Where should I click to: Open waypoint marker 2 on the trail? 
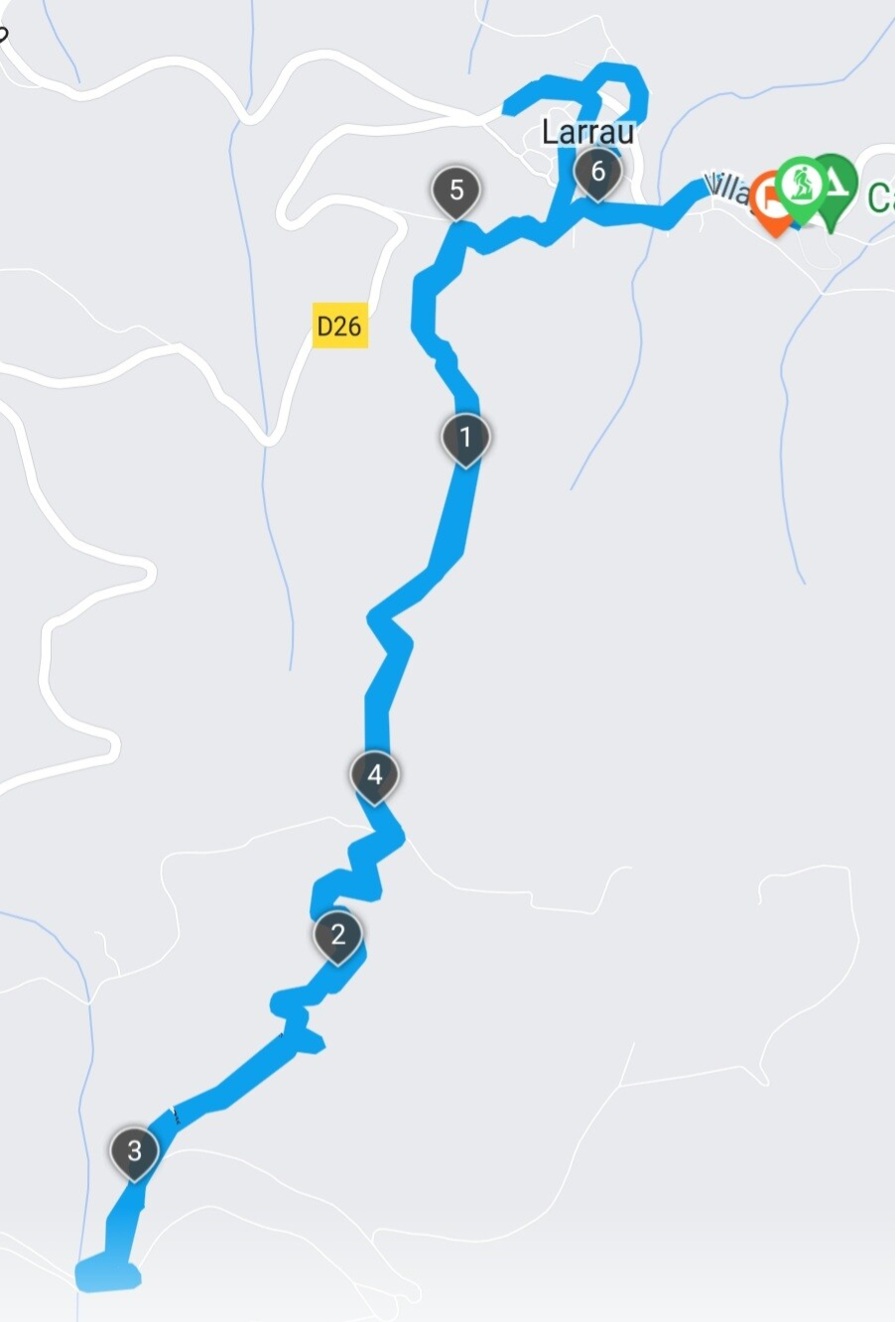point(337,935)
